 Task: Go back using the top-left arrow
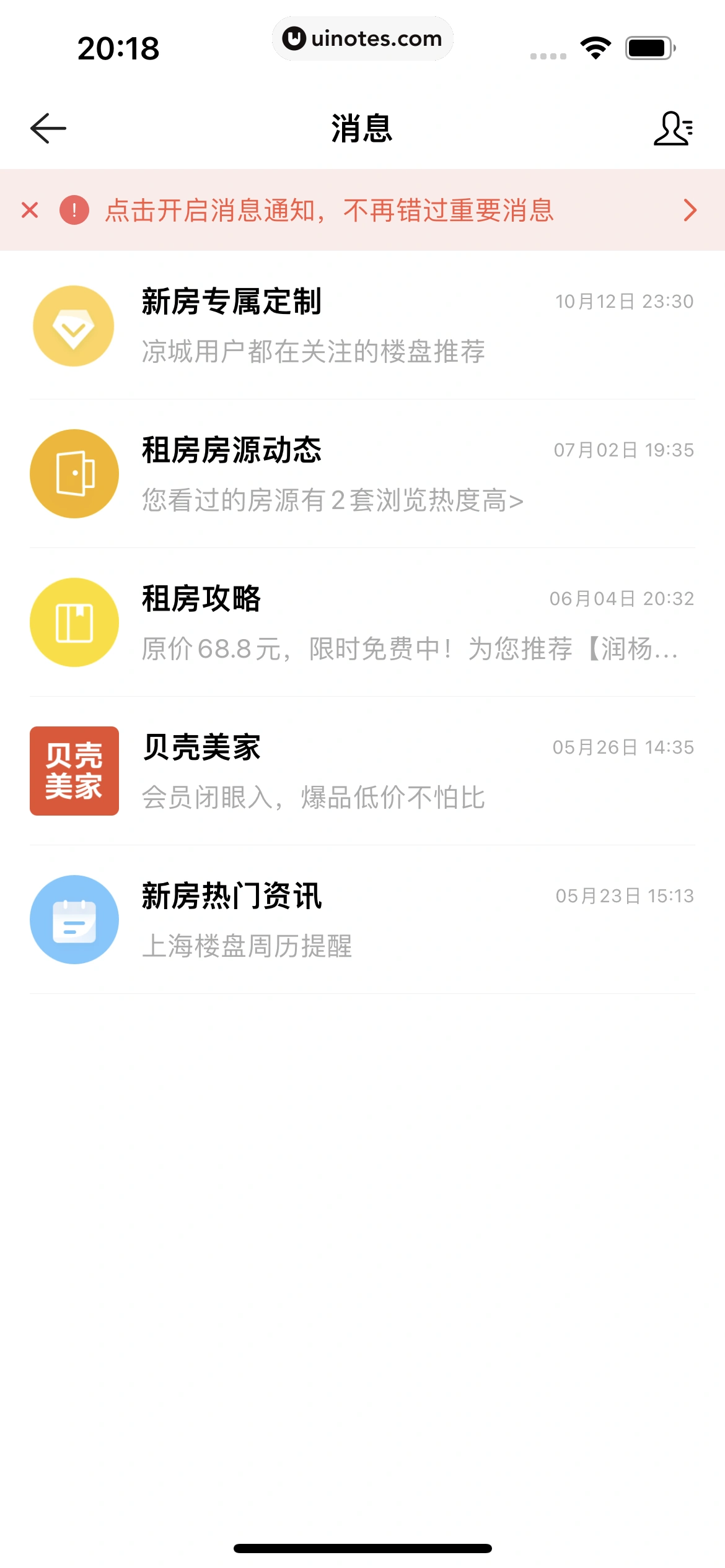[48, 128]
